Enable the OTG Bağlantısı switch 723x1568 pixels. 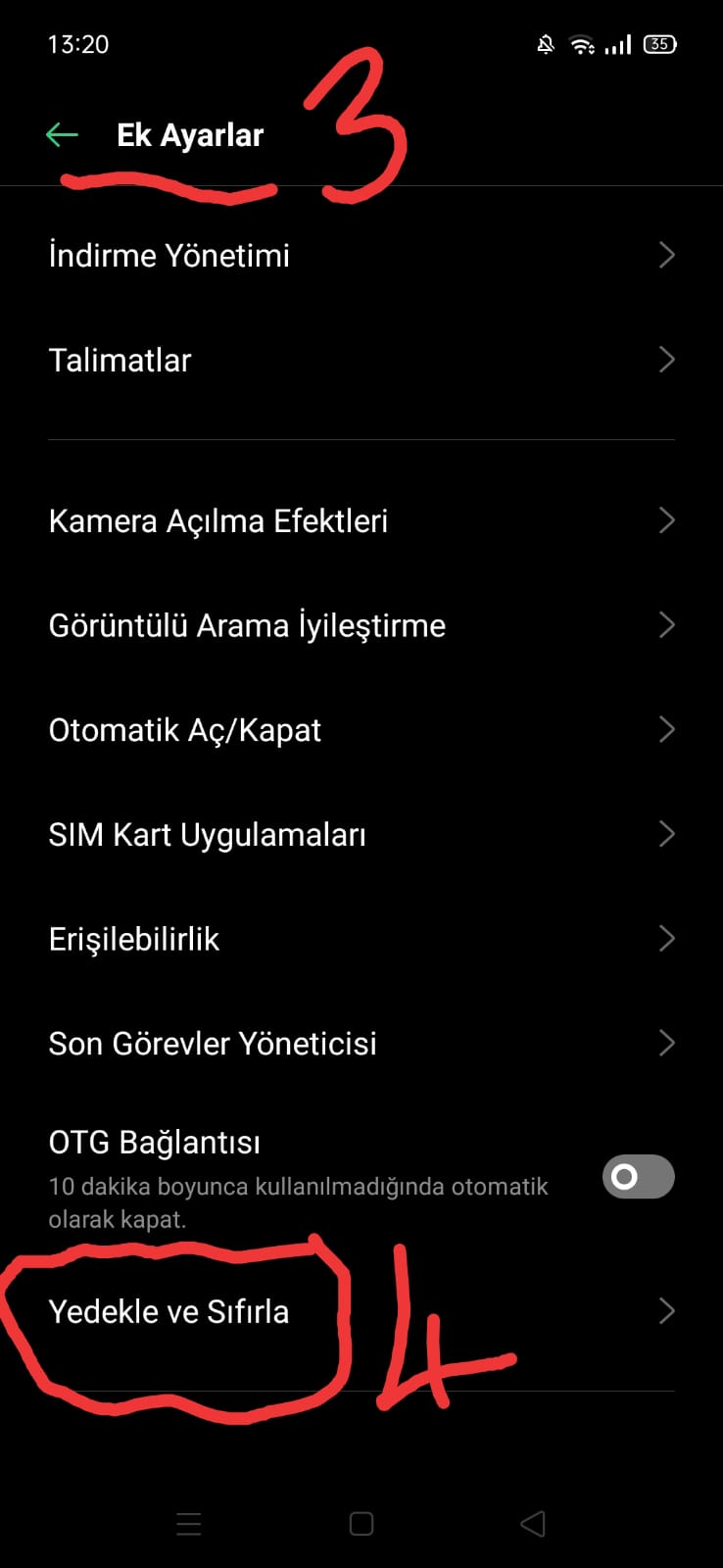[x=638, y=1176]
